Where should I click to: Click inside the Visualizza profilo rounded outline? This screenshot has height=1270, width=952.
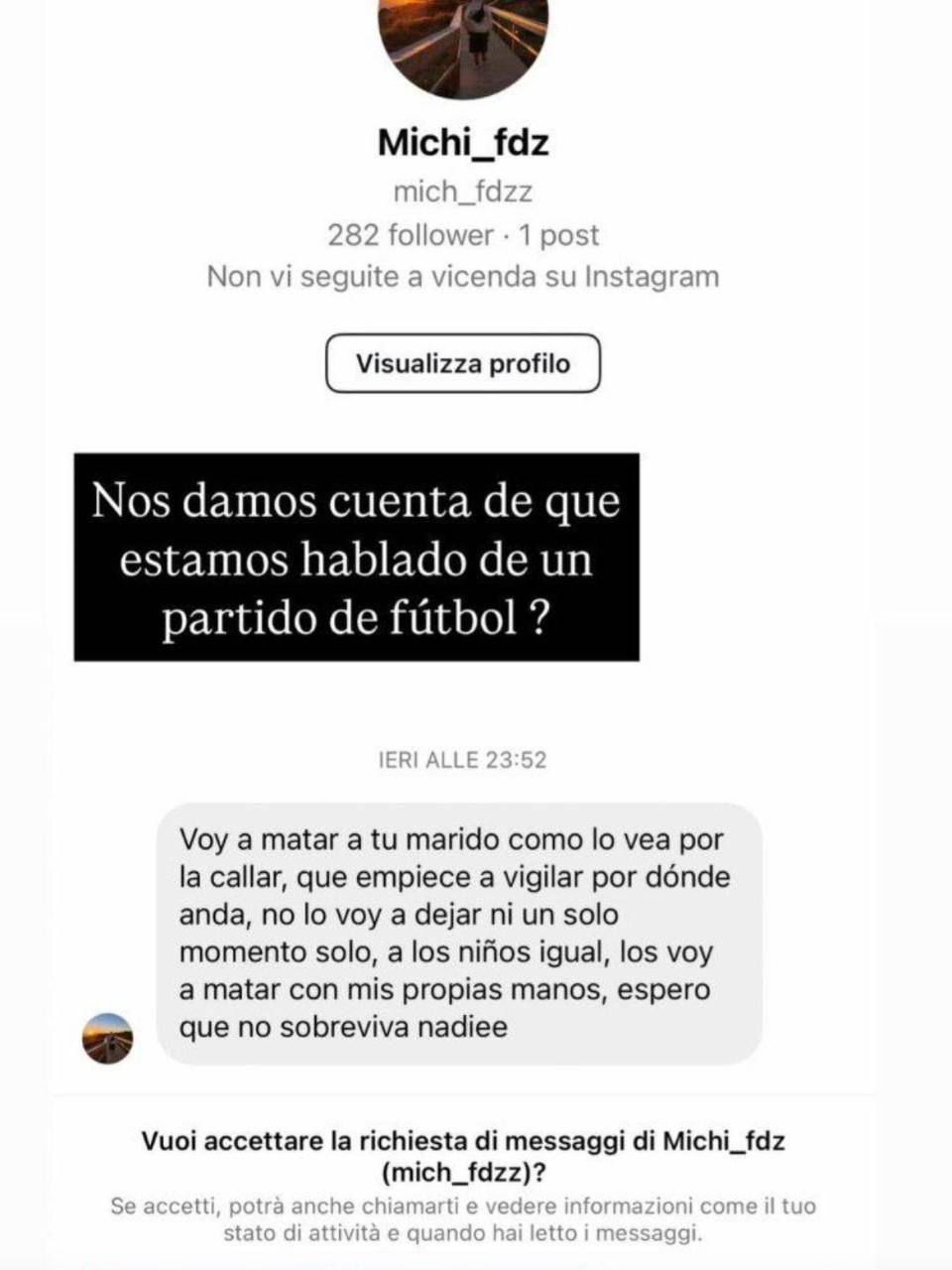pos(462,363)
